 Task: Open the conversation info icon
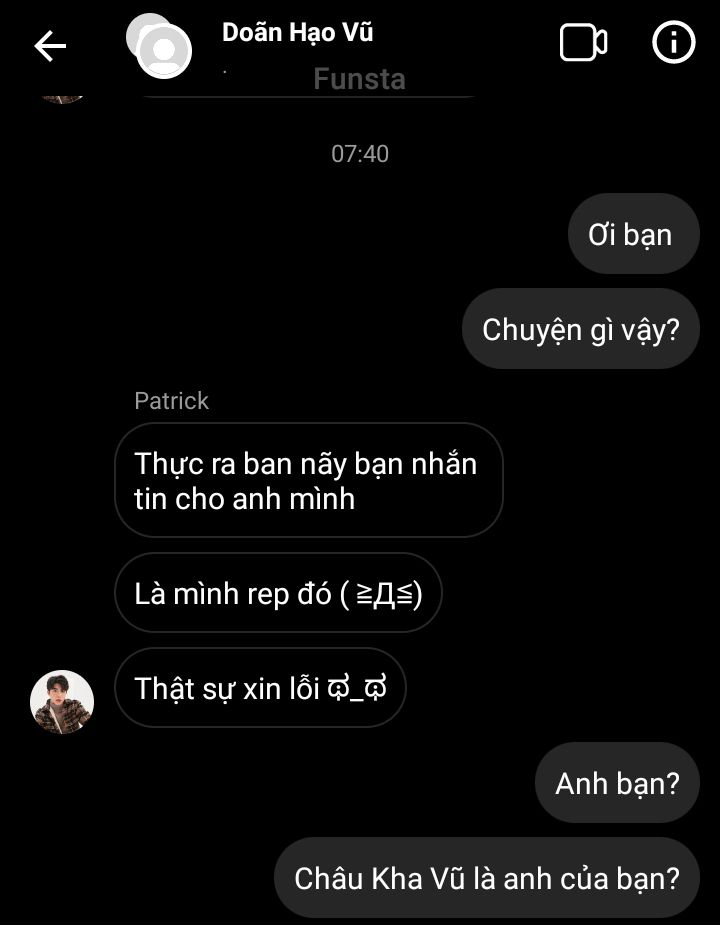(x=673, y=43)
